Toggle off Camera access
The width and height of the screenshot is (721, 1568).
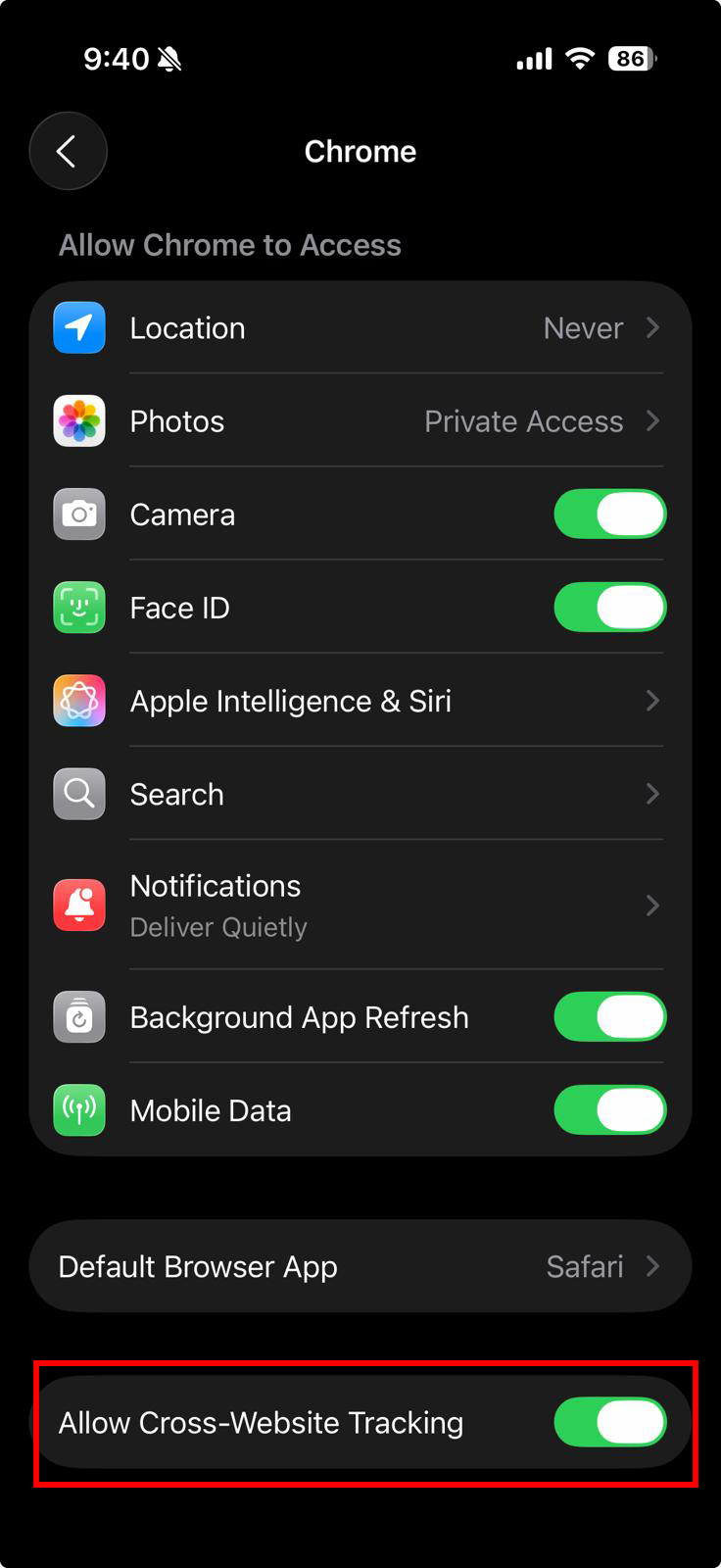(x=609, y=514)
